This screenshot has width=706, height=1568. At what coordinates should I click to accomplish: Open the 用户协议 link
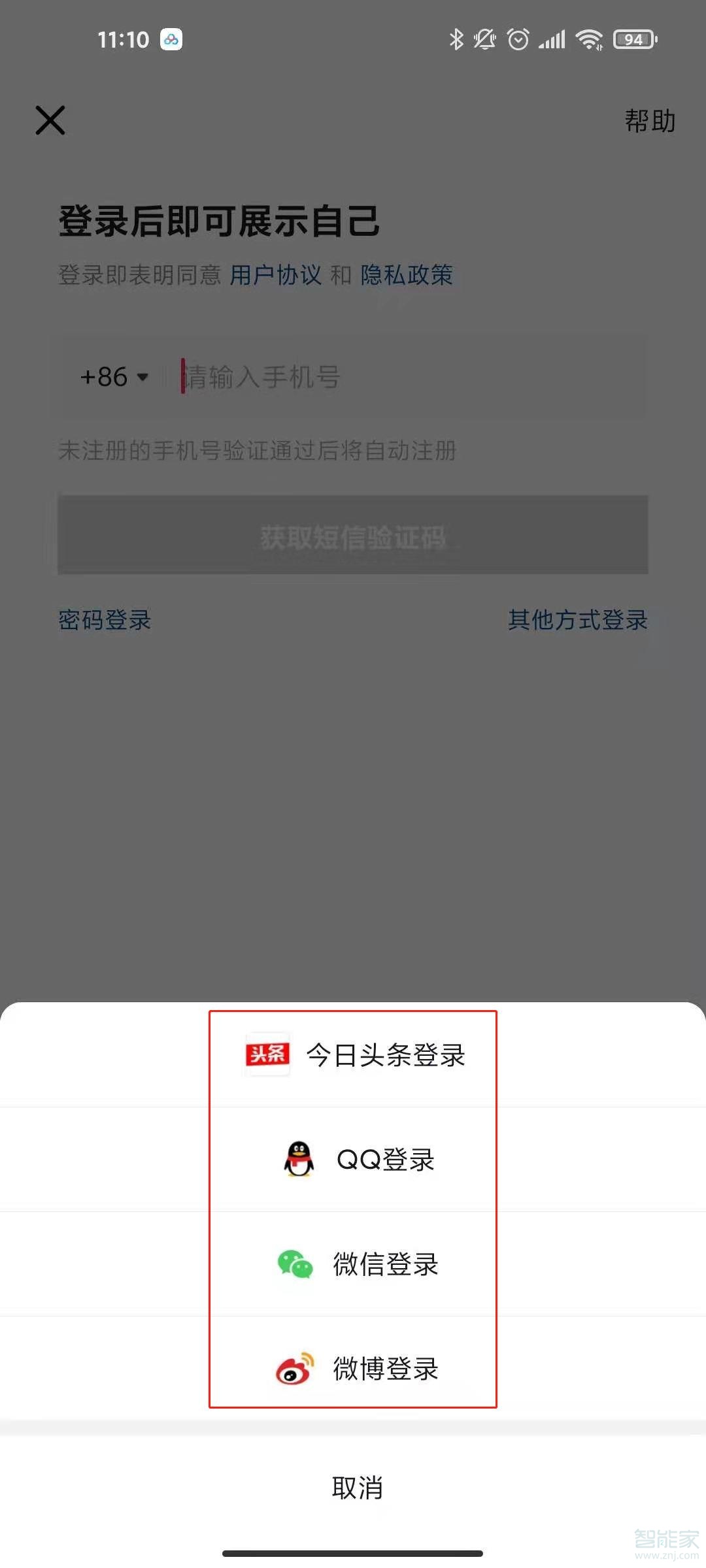click(275, 275)
